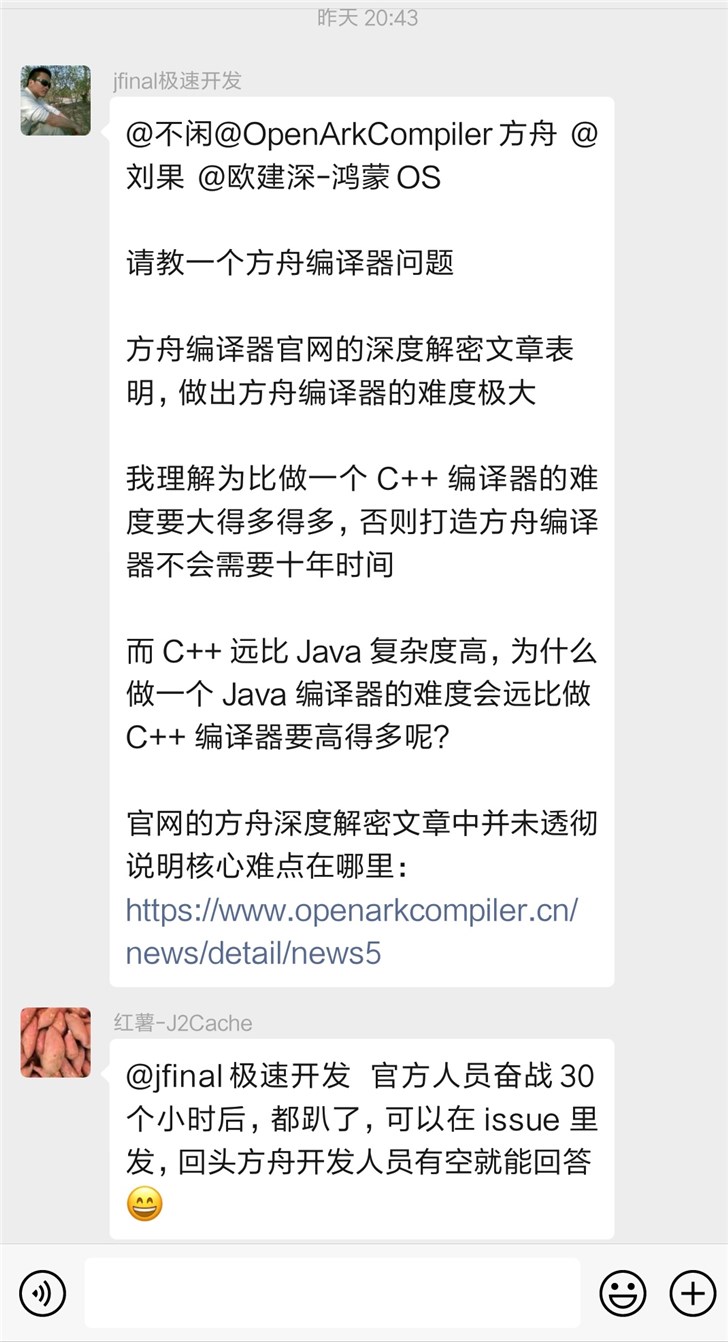This screenshot has height=1342, width=728.
Task: Open the plus attachments menu
Action: click(x=692, y=1293)
